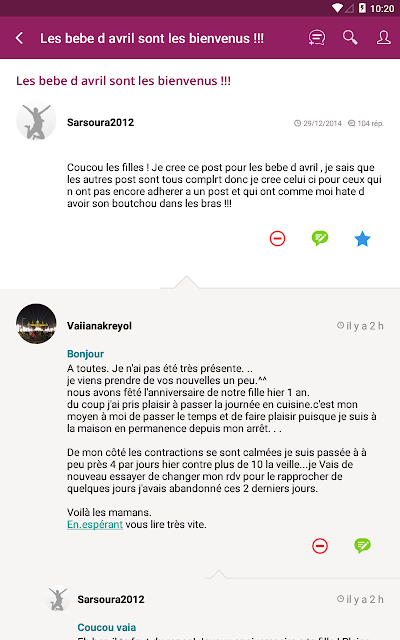This screenshot has height=640, width=400.
Task: Open Vaiianakreyol's profile picture
Action: 36,324
